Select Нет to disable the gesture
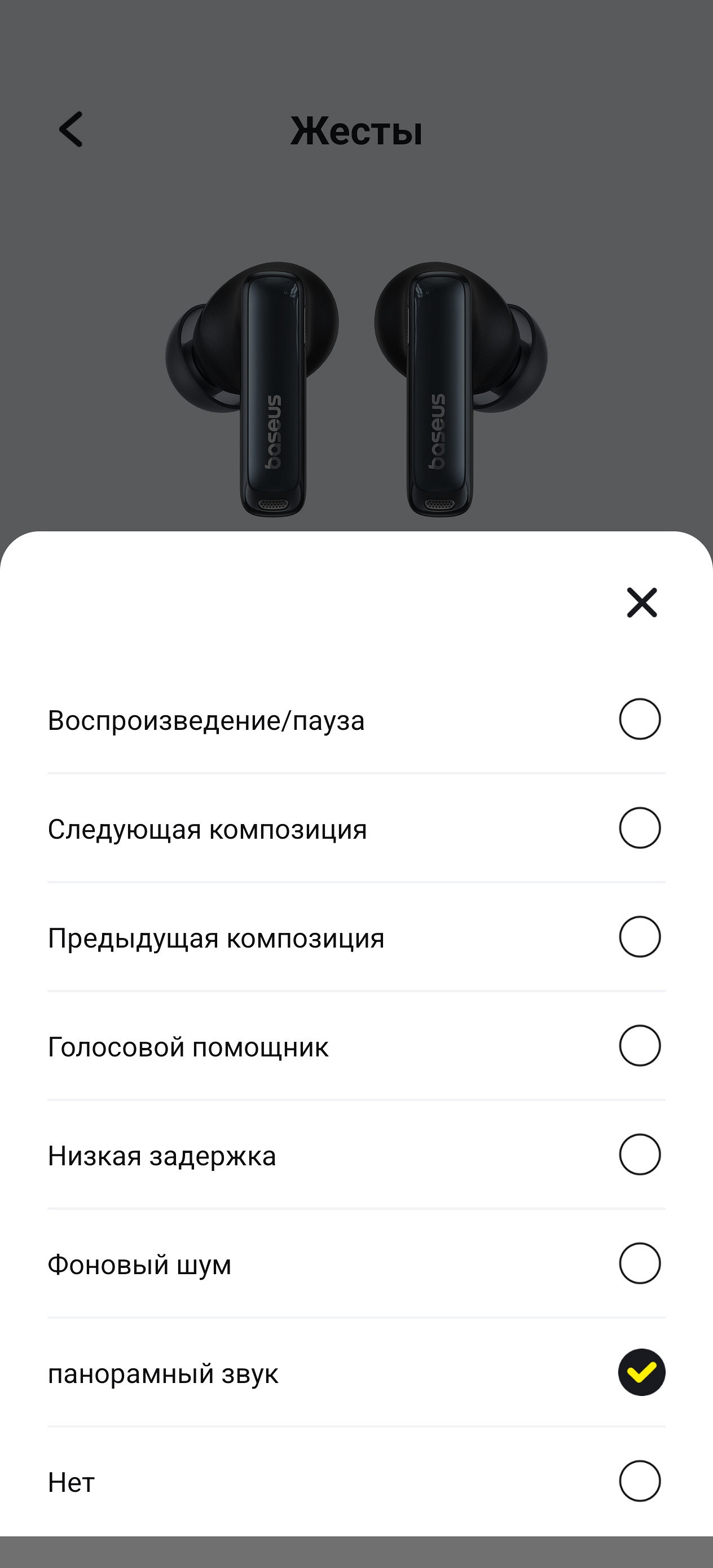 [639, 1481]
